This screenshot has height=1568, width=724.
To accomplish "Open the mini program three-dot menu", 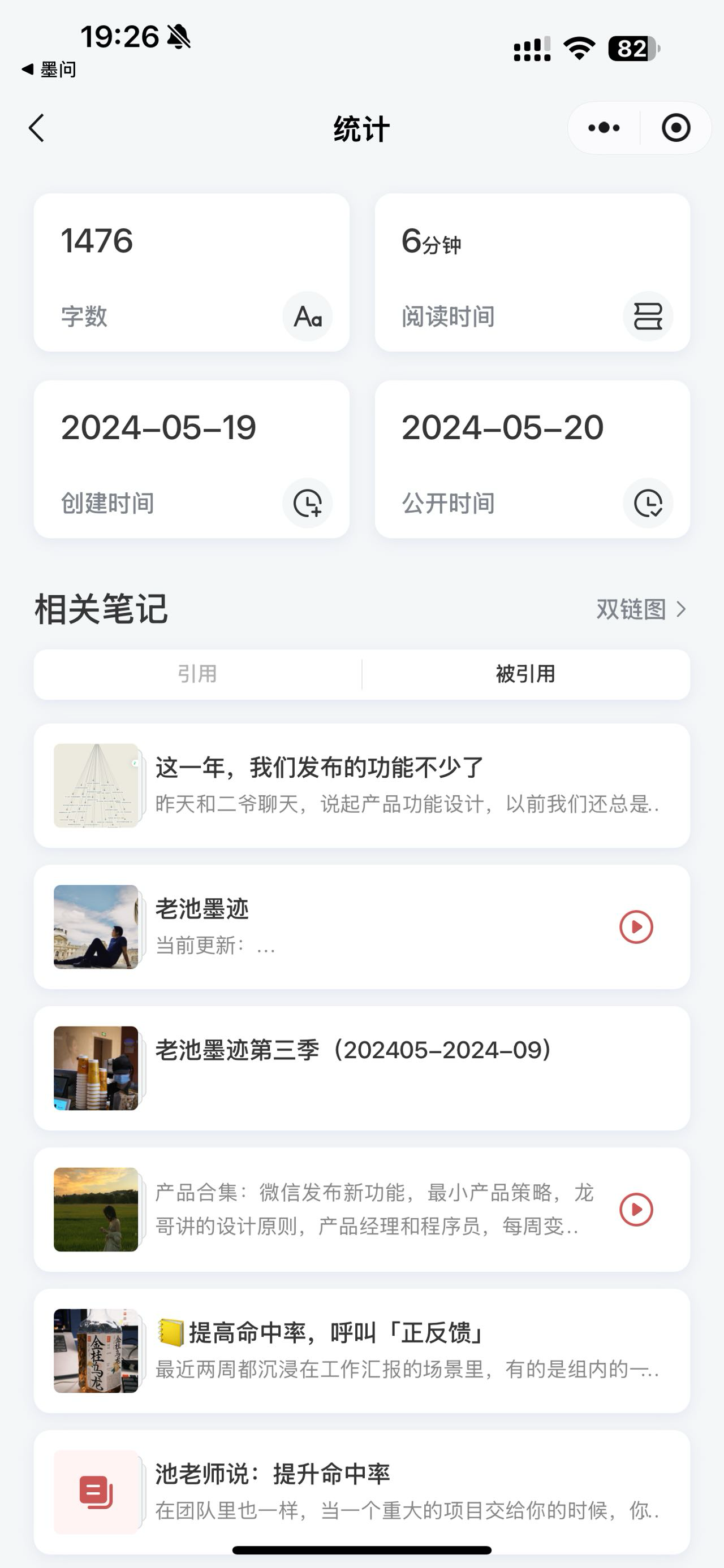I will (x=604, y=128).
